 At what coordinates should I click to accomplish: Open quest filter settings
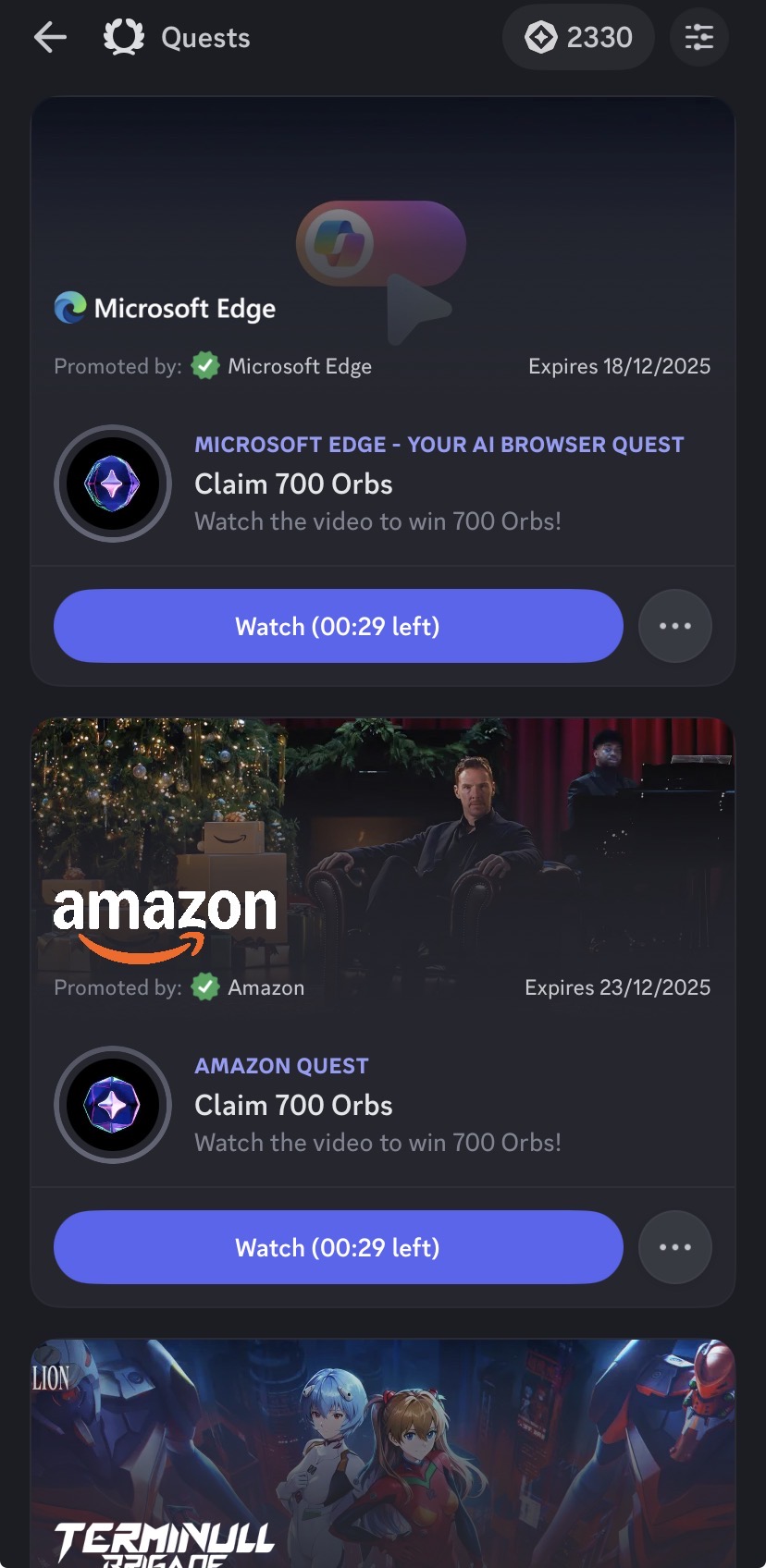coord(698,38)
